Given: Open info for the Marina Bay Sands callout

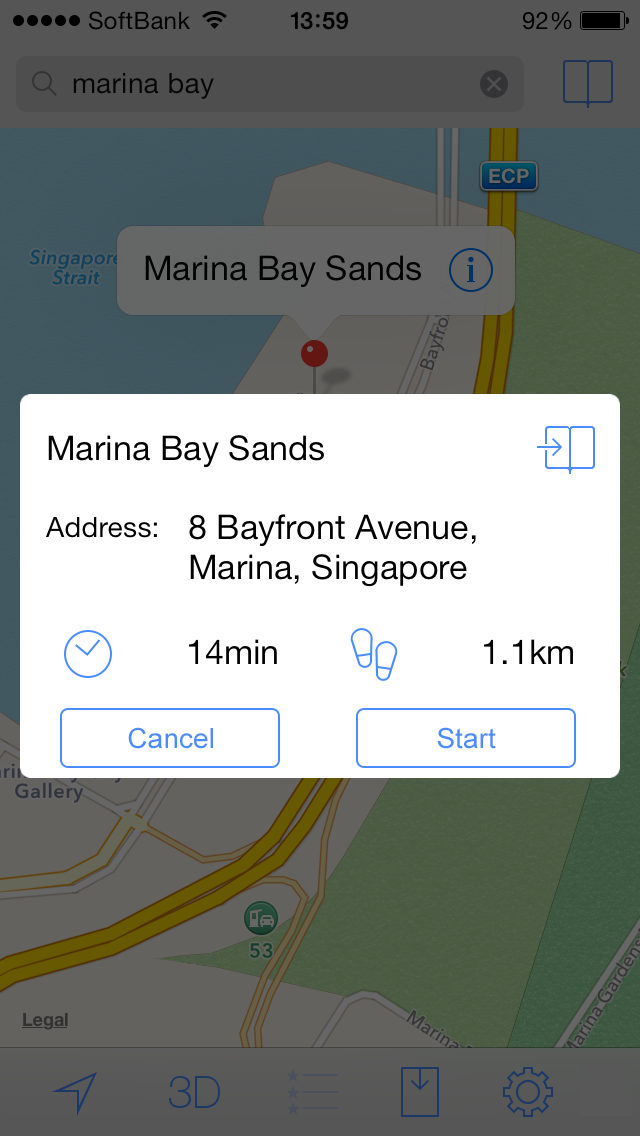Looking at the screenshot, I should click(x=470, y=271).
